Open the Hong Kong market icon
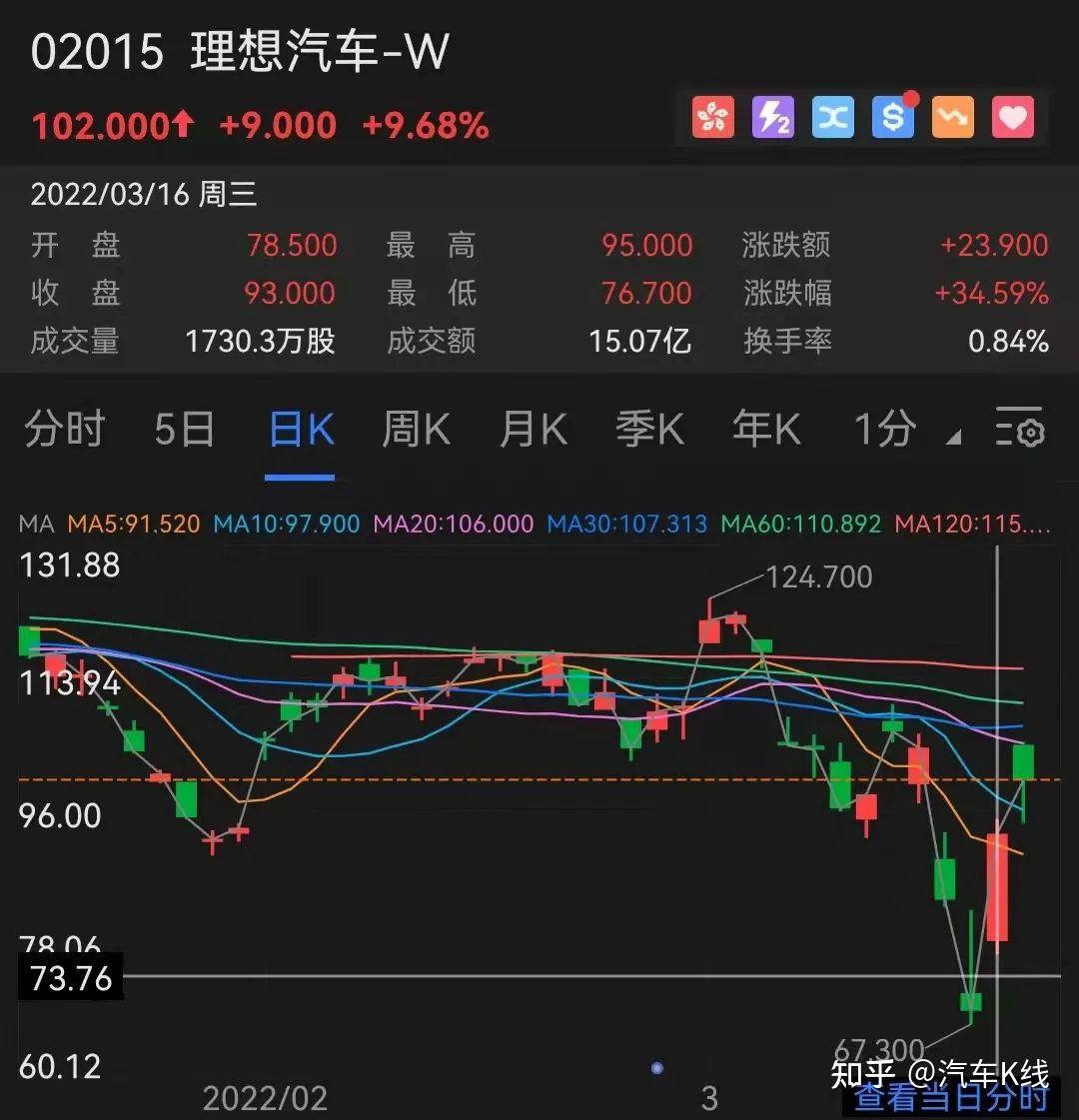The width and height of the screenshot is (1079, 1120). [711, 117]
